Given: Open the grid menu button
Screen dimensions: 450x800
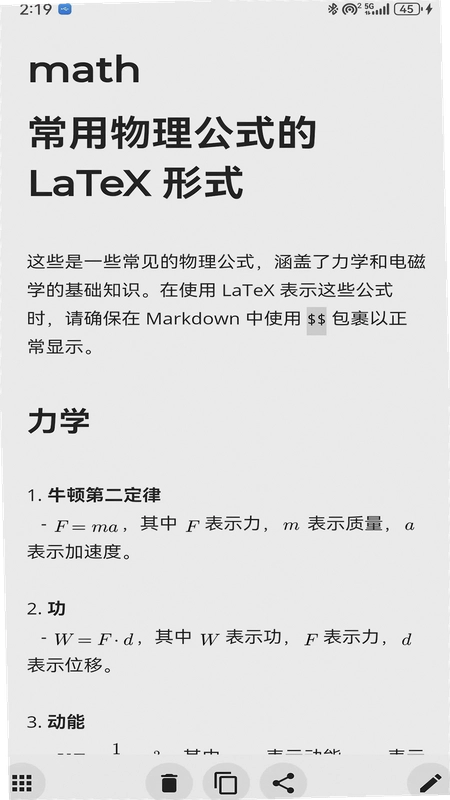Looking at the screenshot, I should point(21,782).
